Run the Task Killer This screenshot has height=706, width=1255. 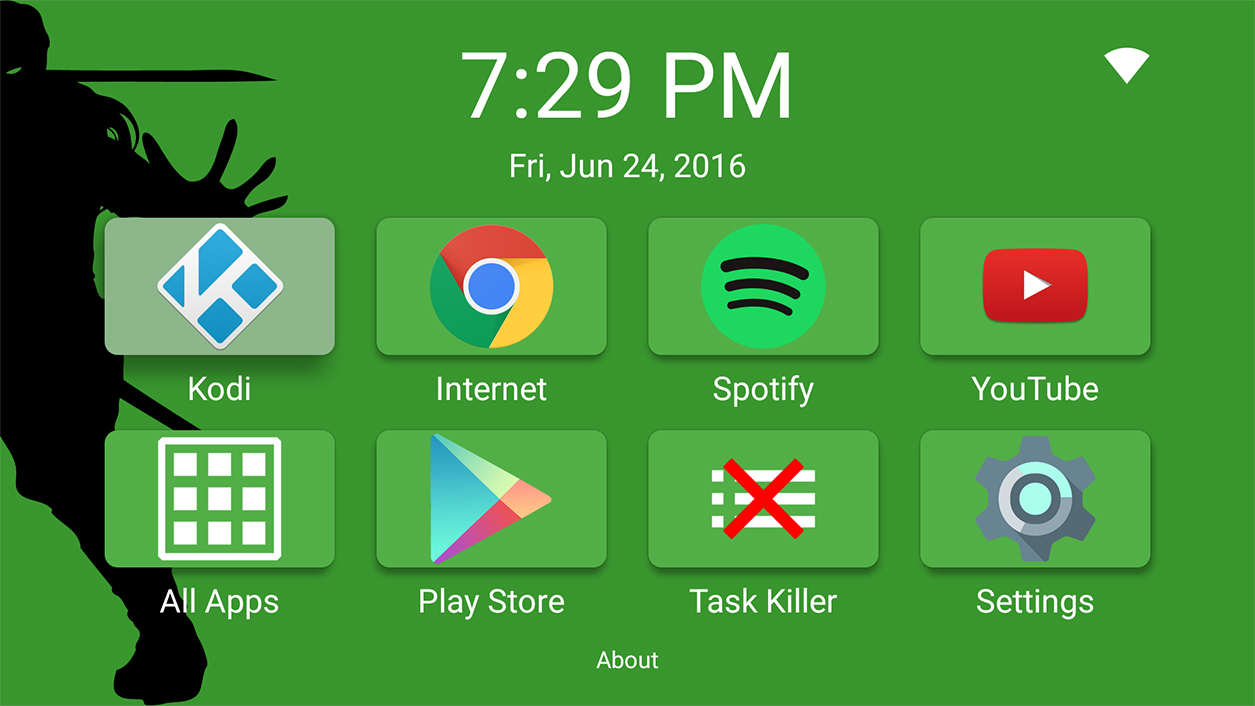[x=763, y=499]
